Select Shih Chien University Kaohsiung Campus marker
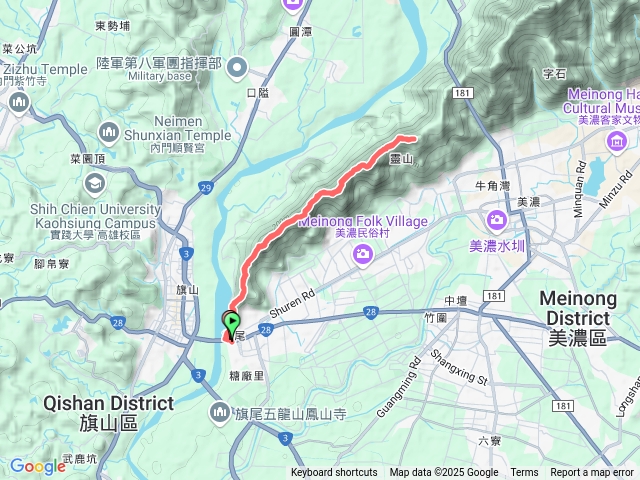The height and width of the screenshot is (480, 640). coord(93,183)
